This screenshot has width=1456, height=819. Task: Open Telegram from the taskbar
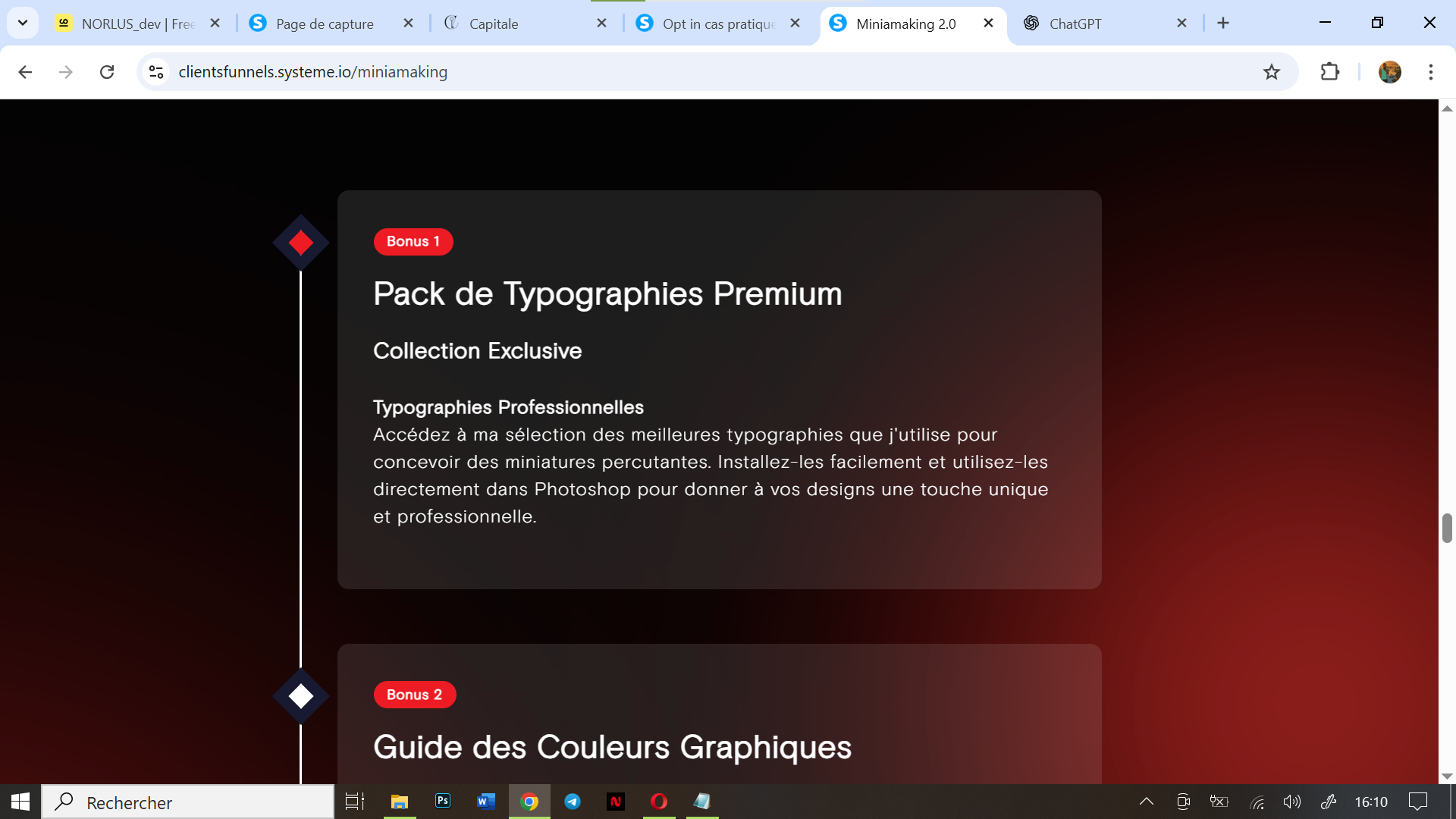[573, 801]
